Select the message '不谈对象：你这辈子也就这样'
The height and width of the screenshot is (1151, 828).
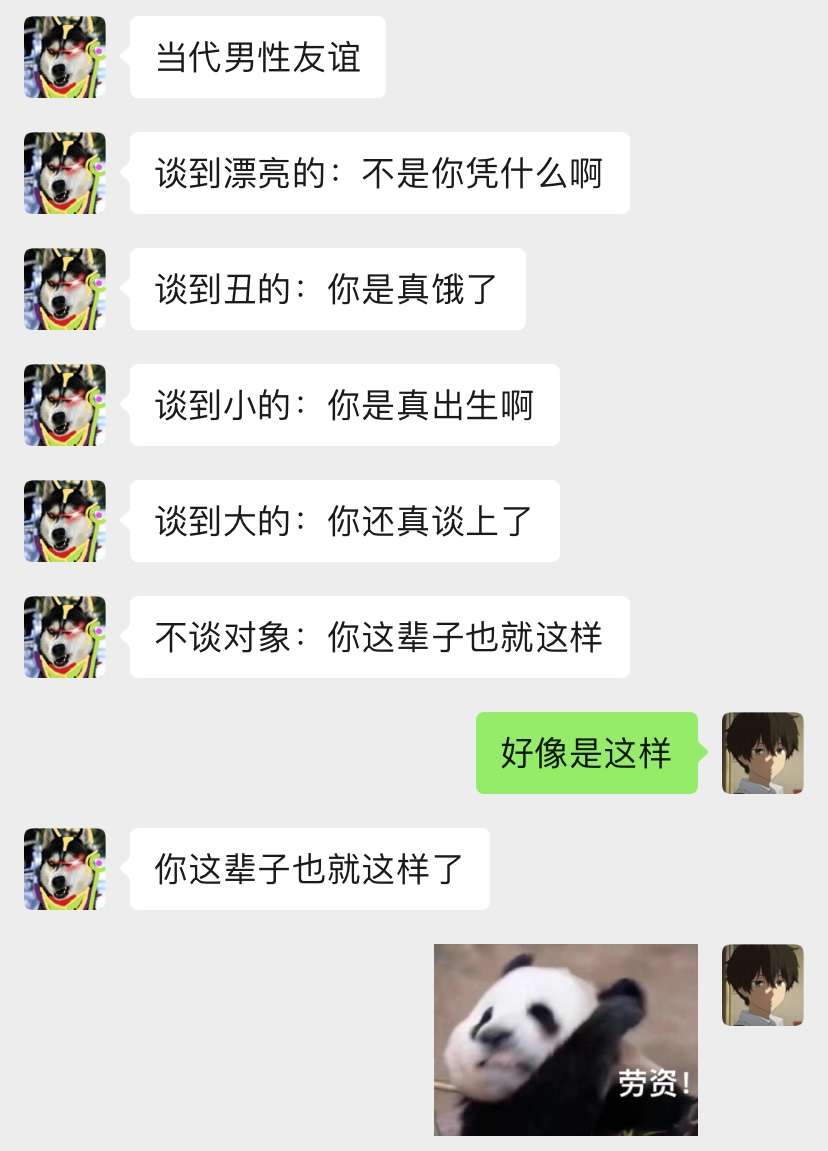point(378,636)
